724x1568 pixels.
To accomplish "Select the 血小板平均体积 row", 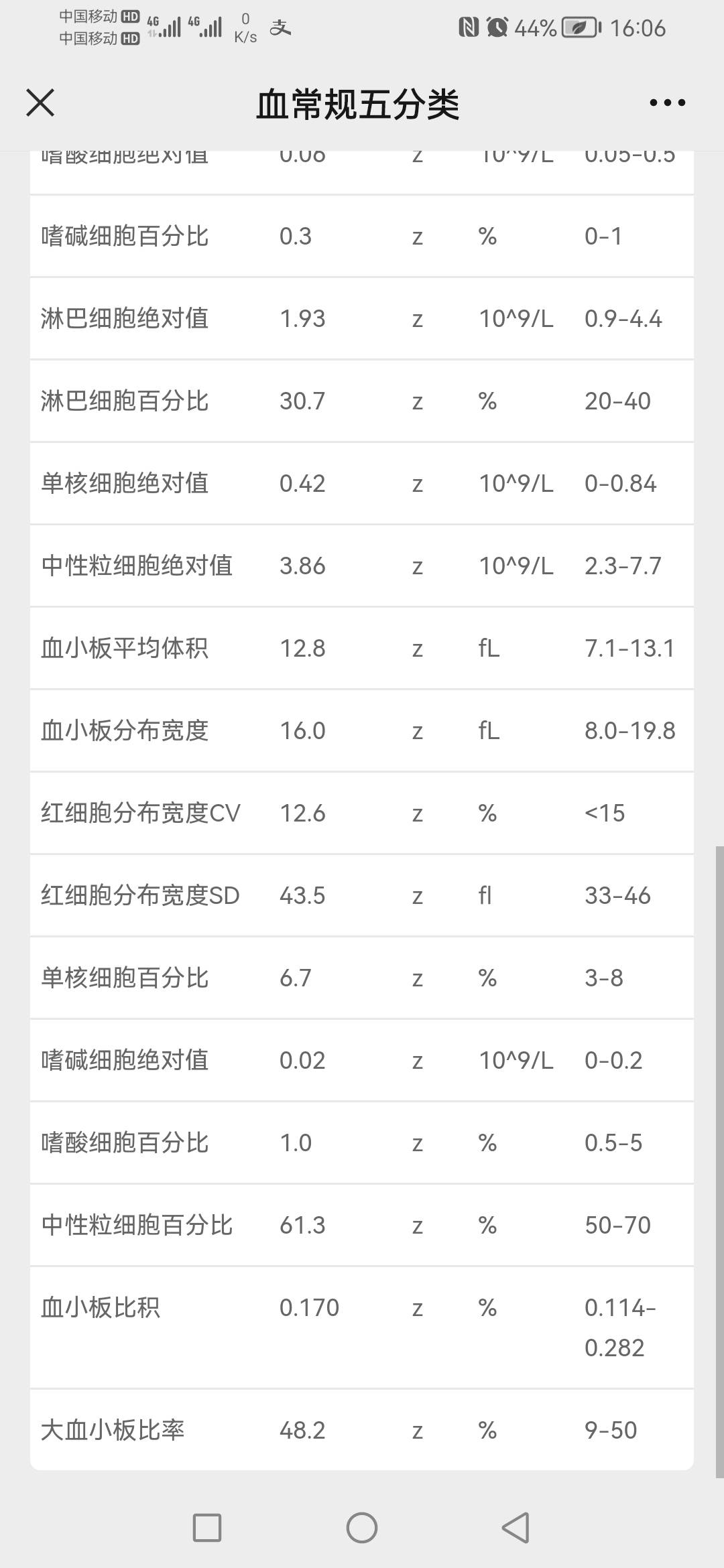I will tap(362, 648).
